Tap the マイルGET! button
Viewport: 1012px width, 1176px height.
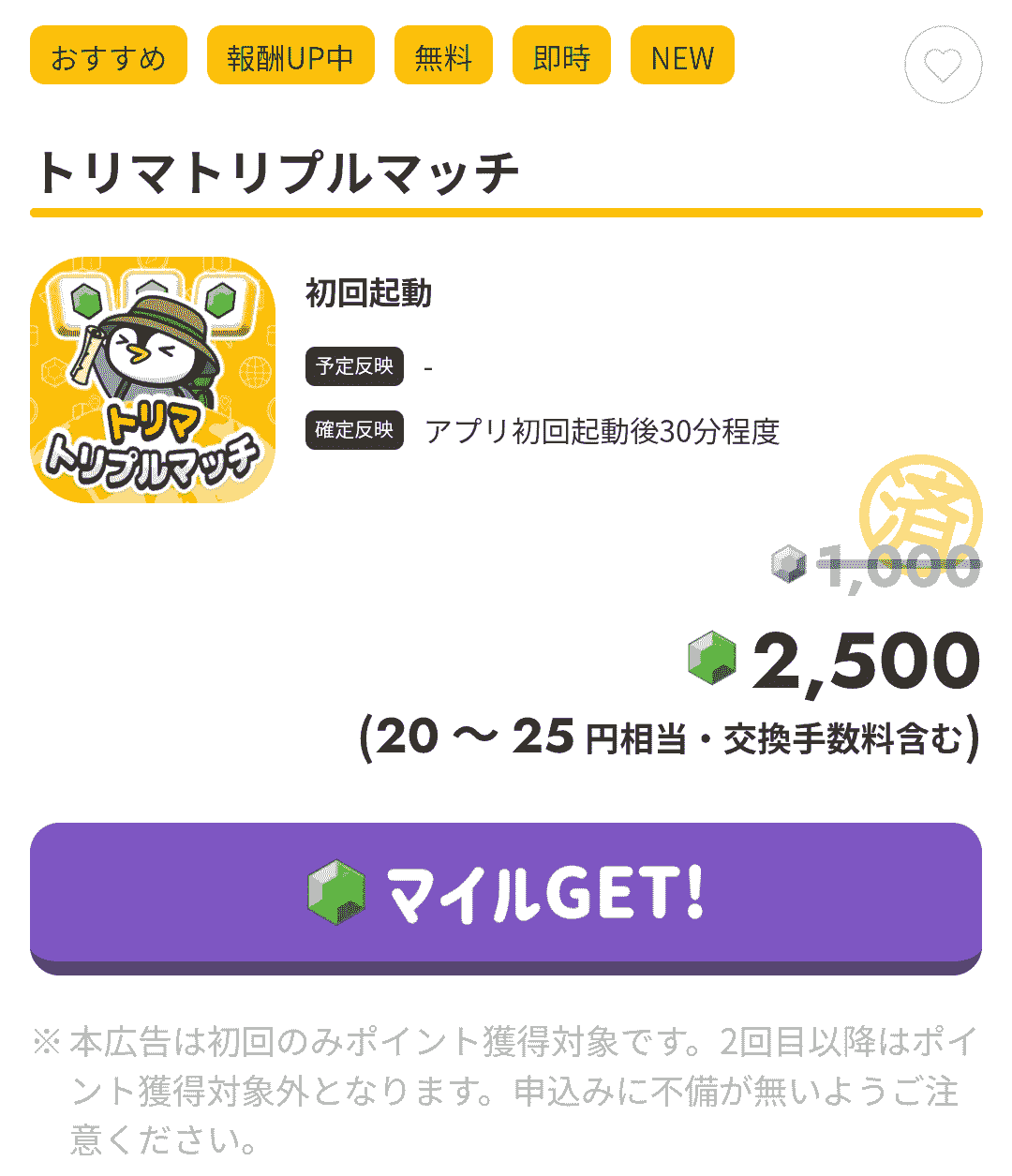tap(506, 896)
